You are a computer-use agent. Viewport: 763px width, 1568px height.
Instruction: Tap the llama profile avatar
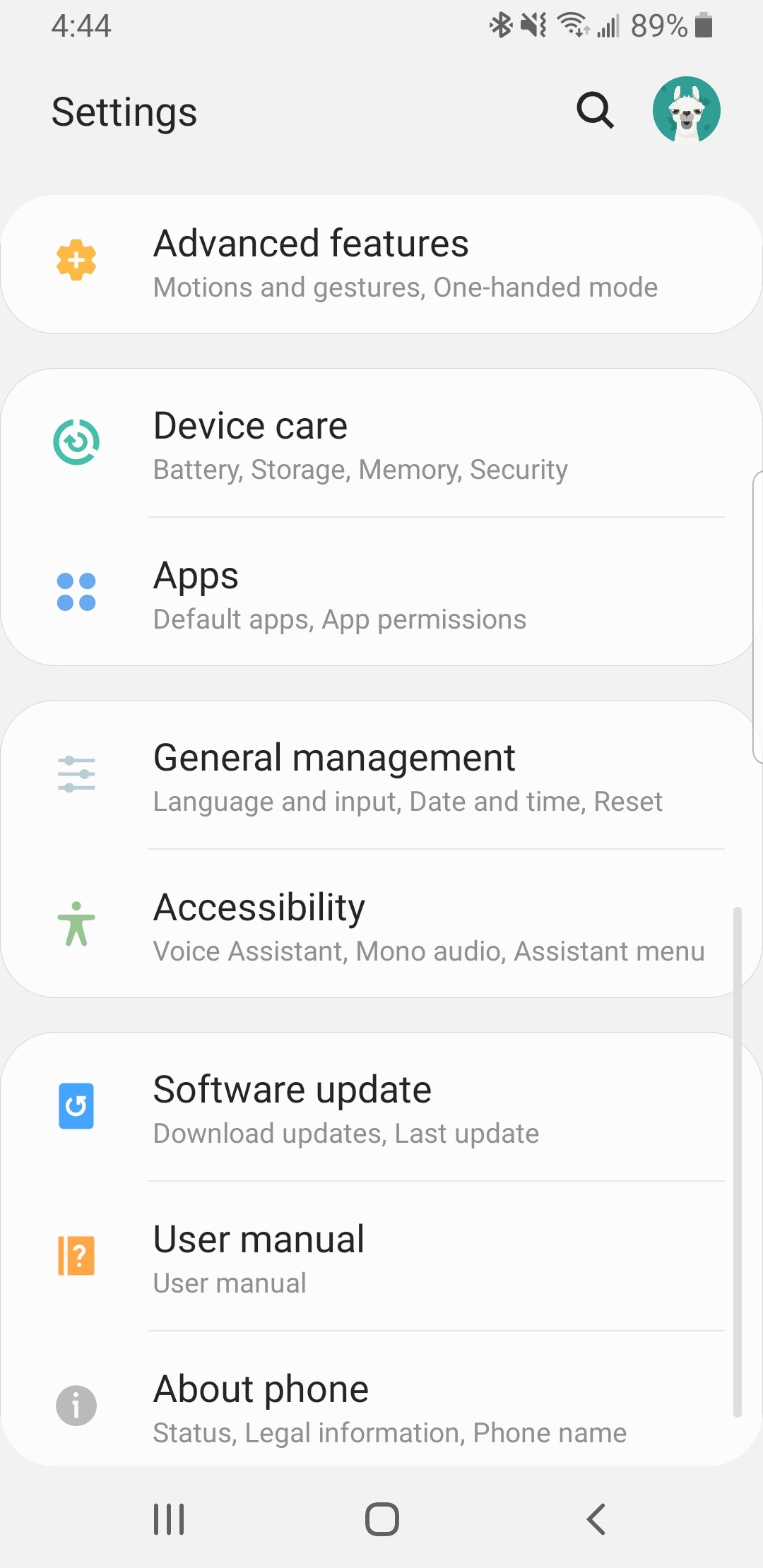pyautogui.click(x=686, y=110)
